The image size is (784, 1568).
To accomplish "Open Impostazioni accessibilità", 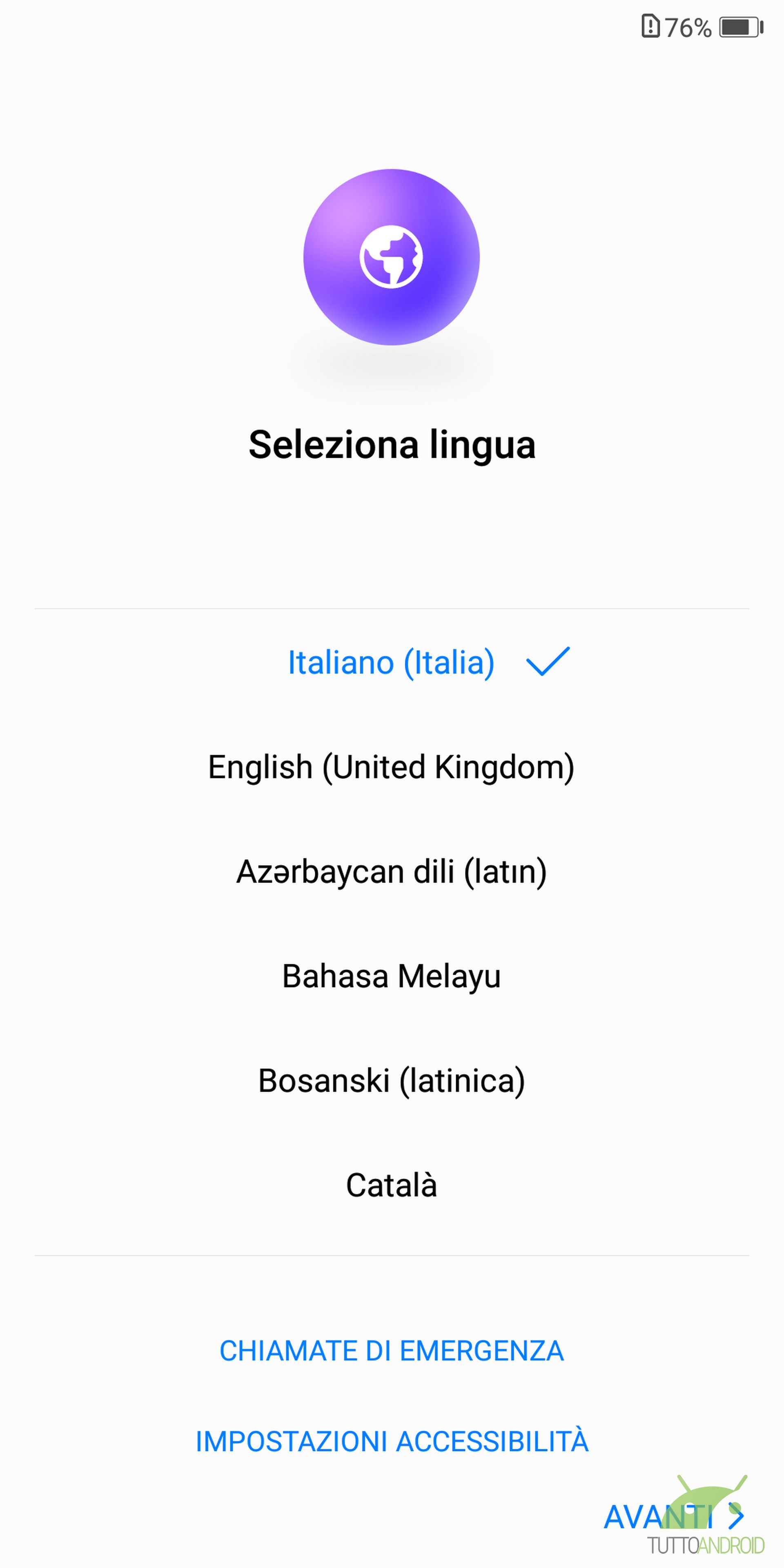I will (x=392, y=1441).
